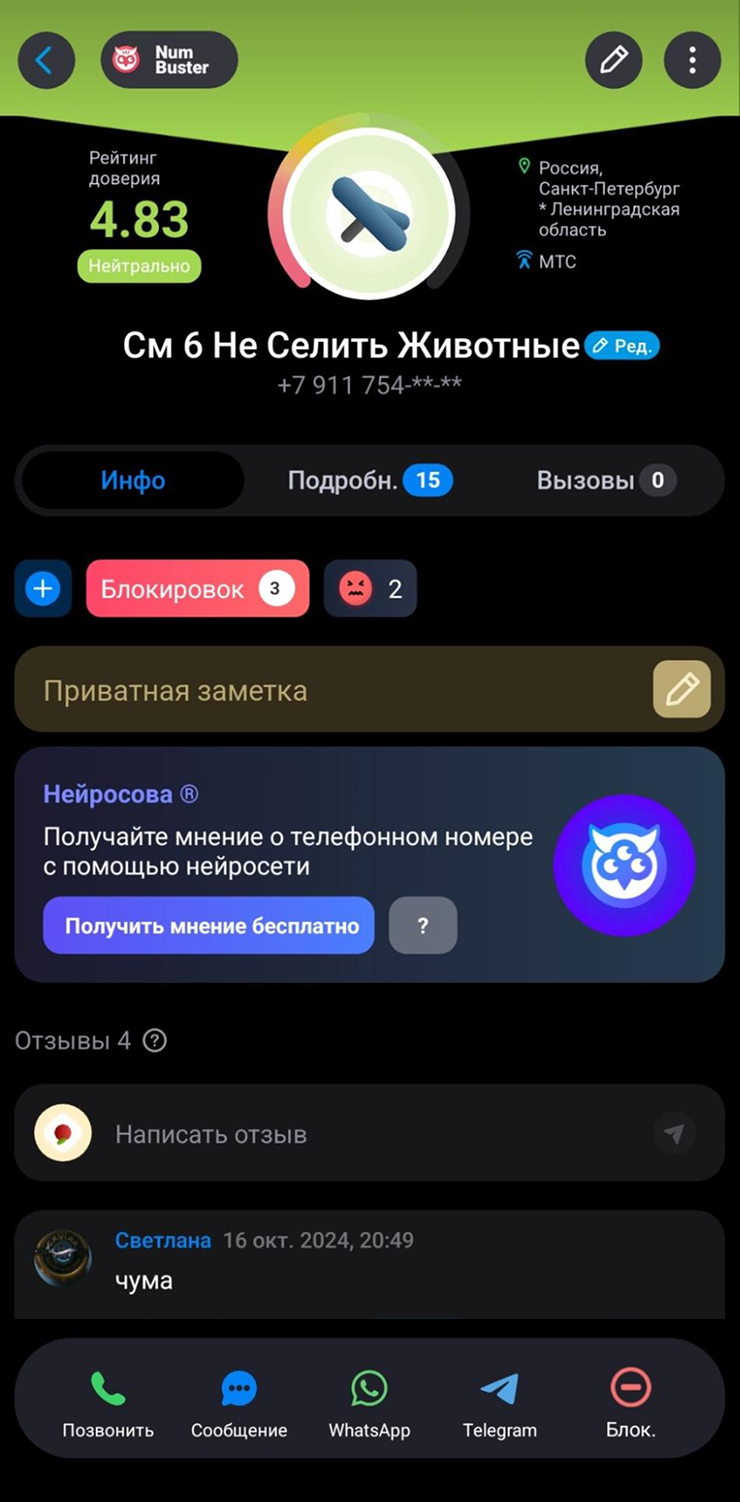Send an SMS via Сообщение
This screenshot has height=1502, width=740.
[x=239, y=1402]
